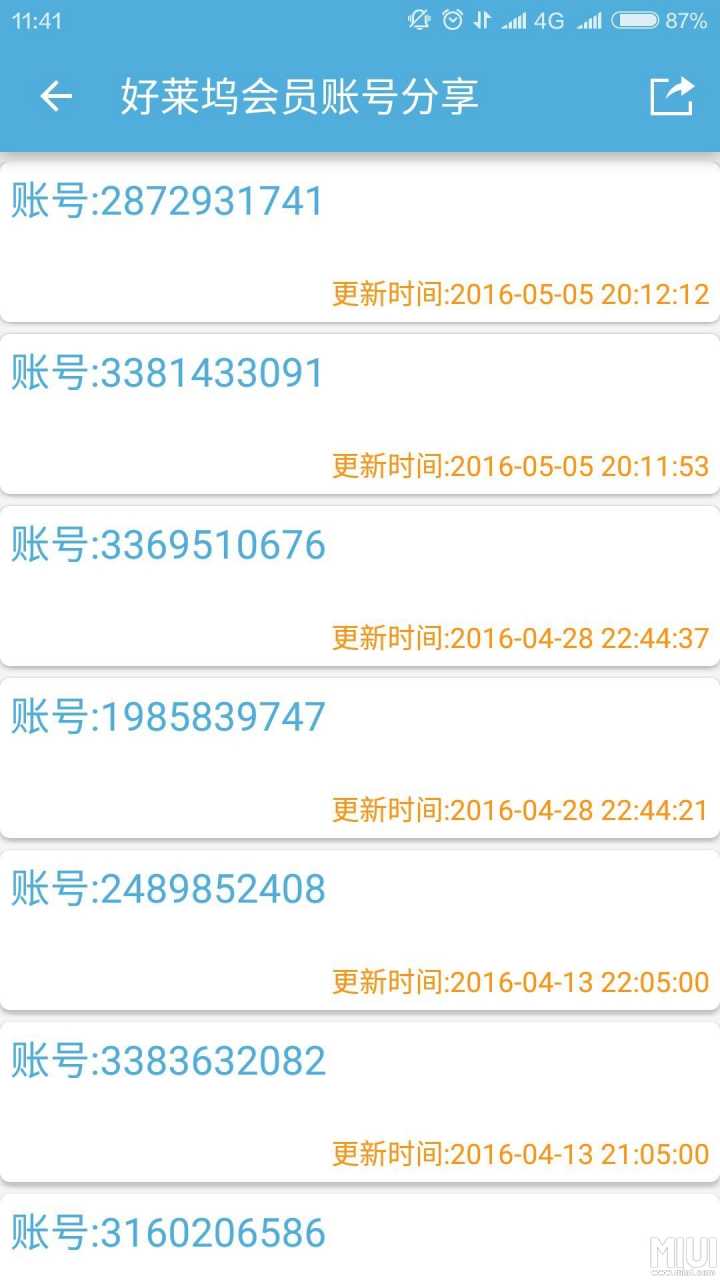Image resolution: width=720 pixels, height=1280 pixels.
Task: Share this account list page
Action: click(671, 97)
